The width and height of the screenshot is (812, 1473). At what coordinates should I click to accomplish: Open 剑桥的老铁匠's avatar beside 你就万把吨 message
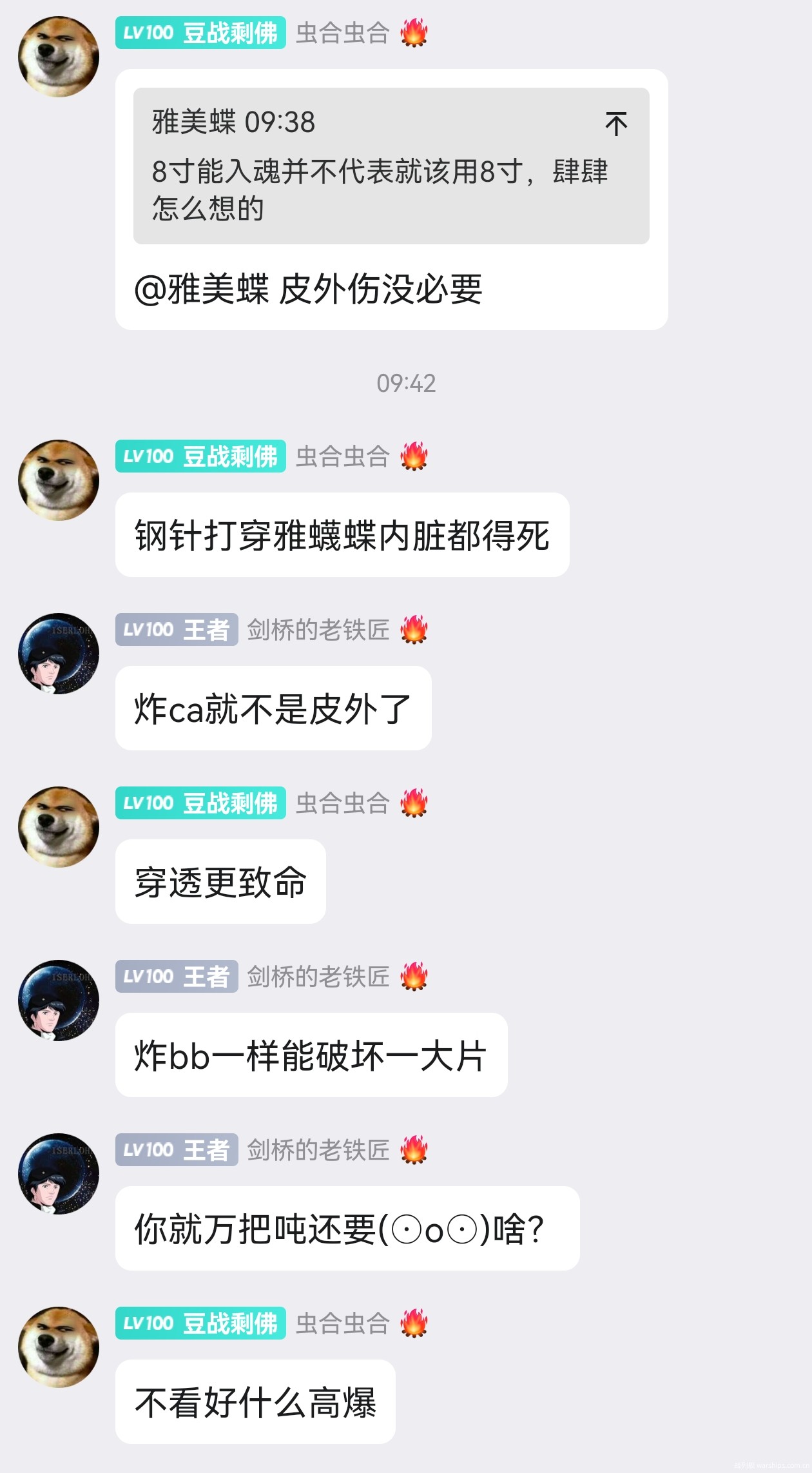(x=59, y=1174)
